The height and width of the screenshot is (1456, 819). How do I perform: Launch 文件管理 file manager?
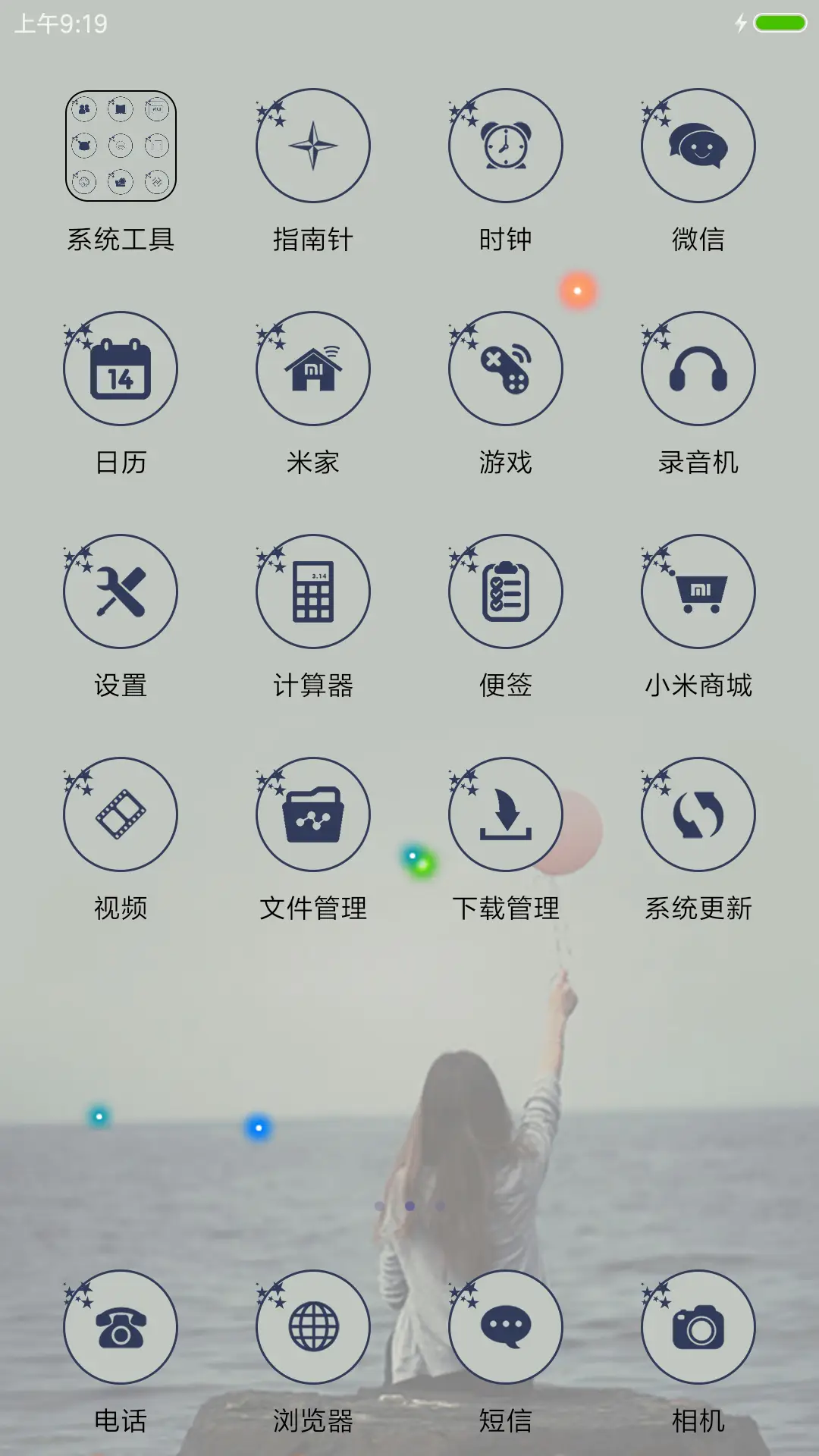point(312,813)
